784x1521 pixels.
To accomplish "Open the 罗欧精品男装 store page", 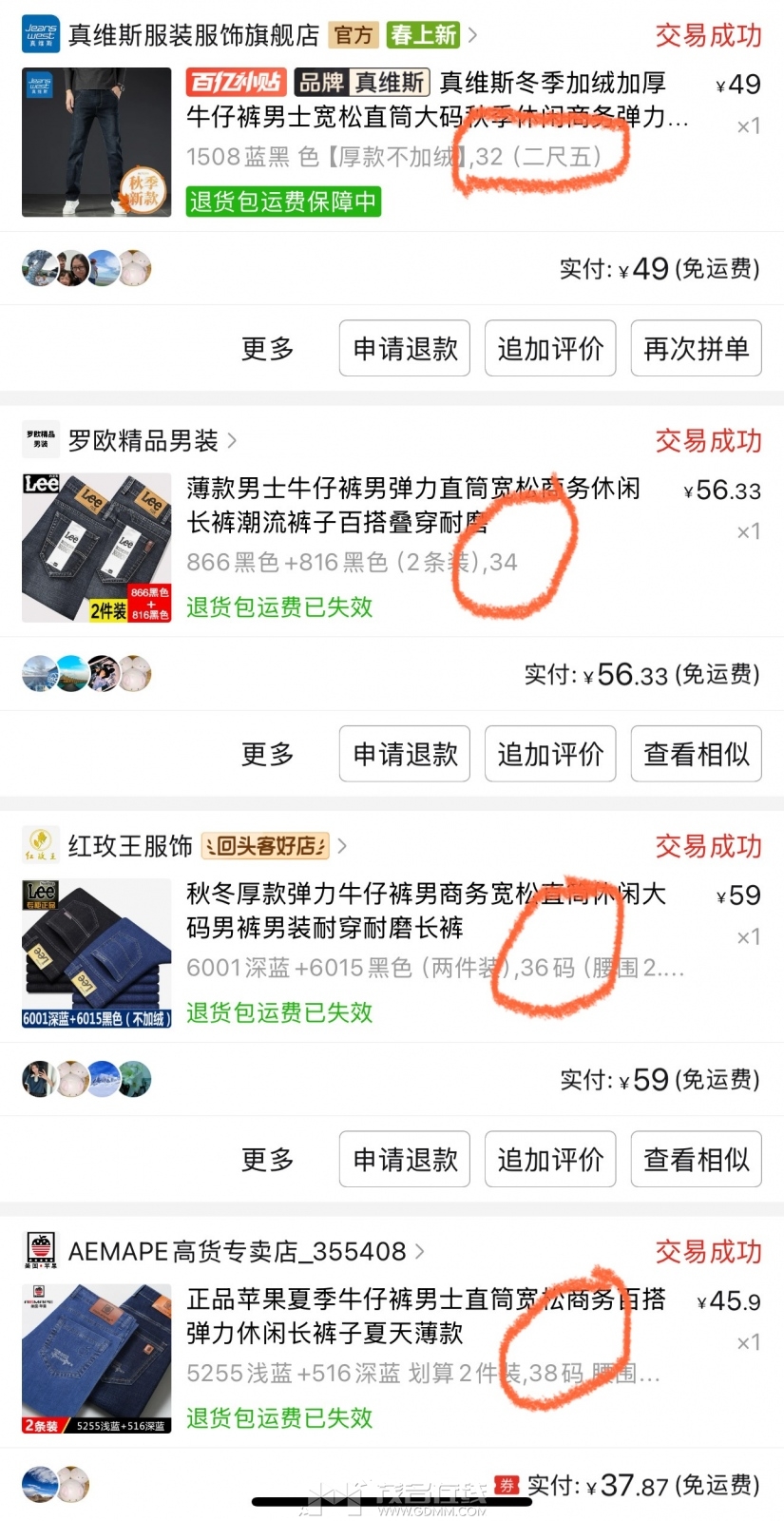I will 143,440.
